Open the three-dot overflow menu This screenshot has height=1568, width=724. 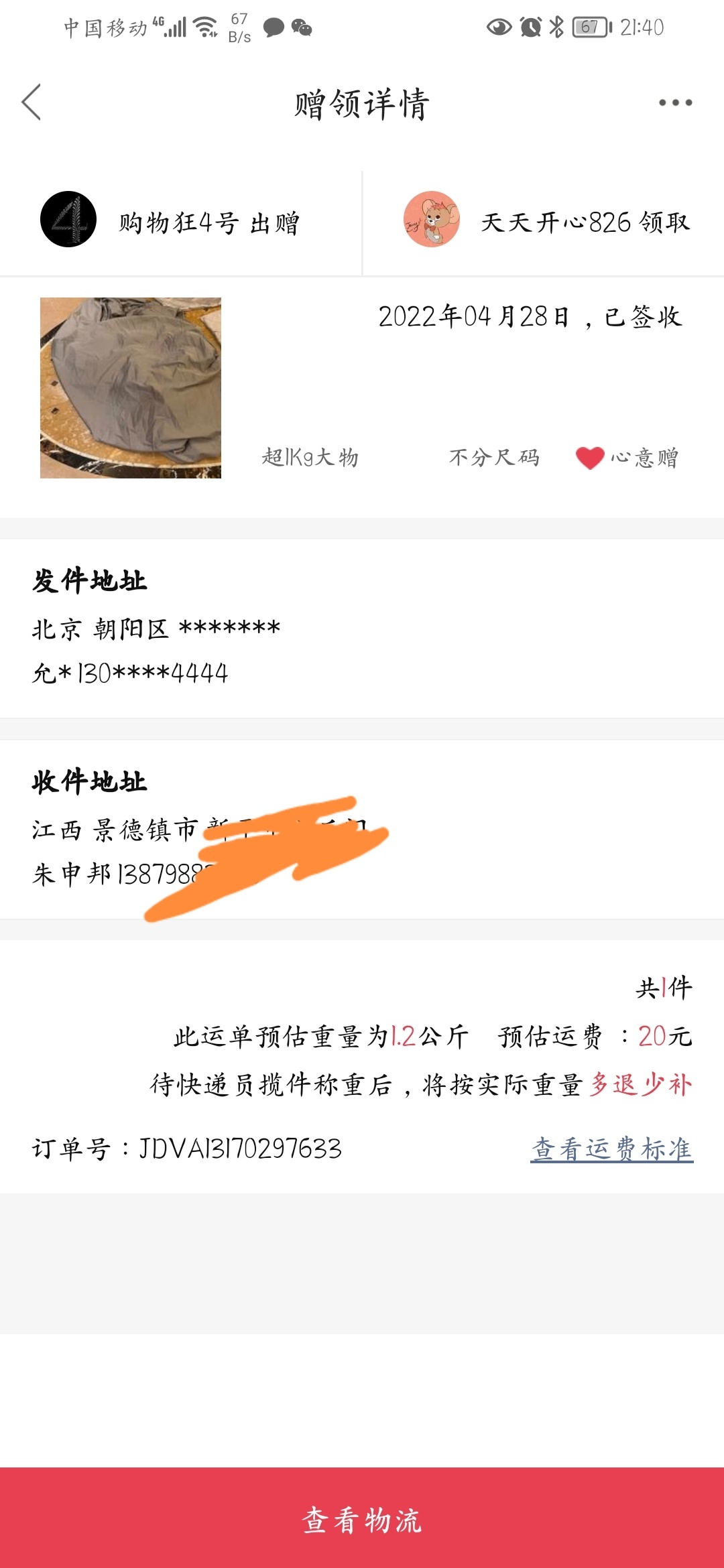coord(674,103)
